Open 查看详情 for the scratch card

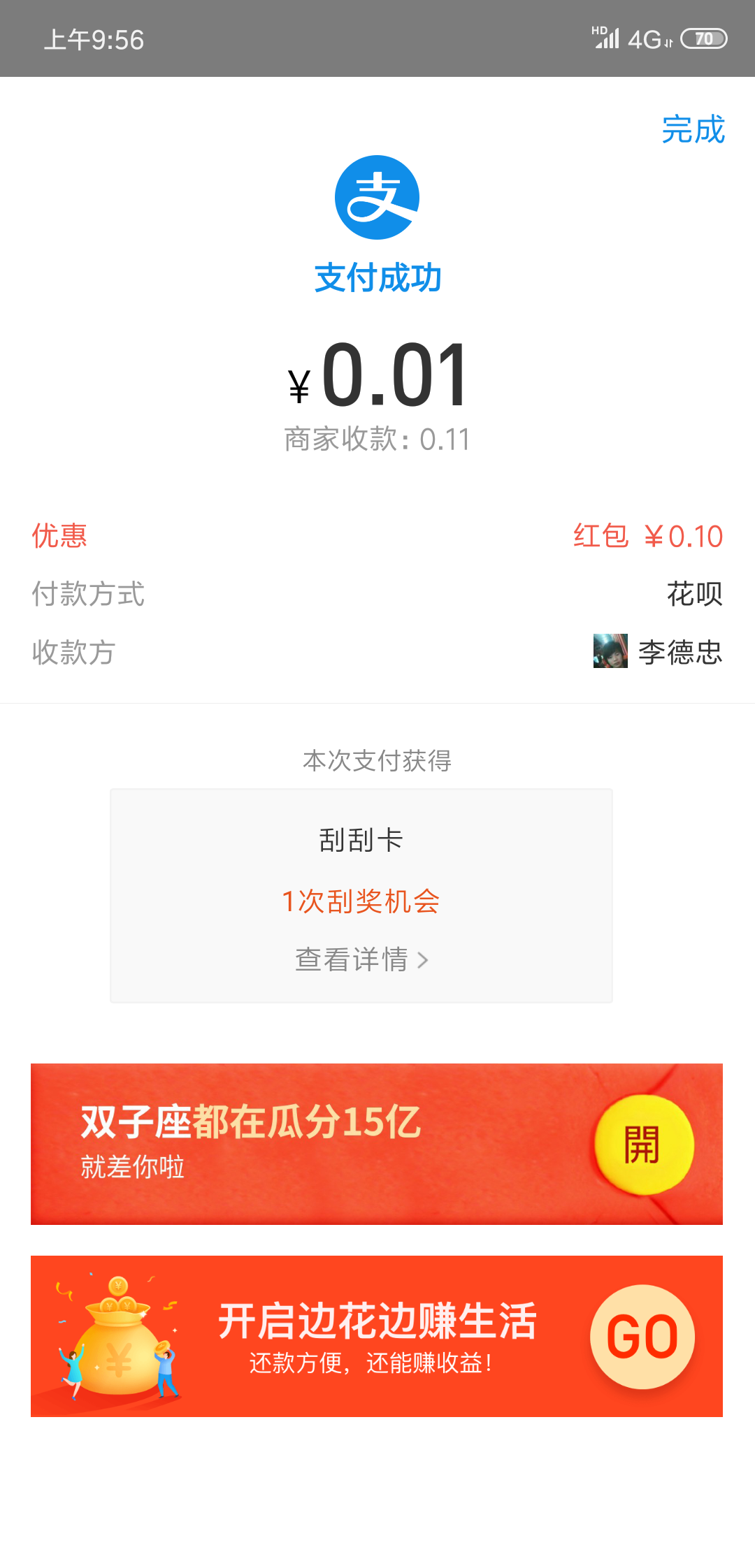361,959
